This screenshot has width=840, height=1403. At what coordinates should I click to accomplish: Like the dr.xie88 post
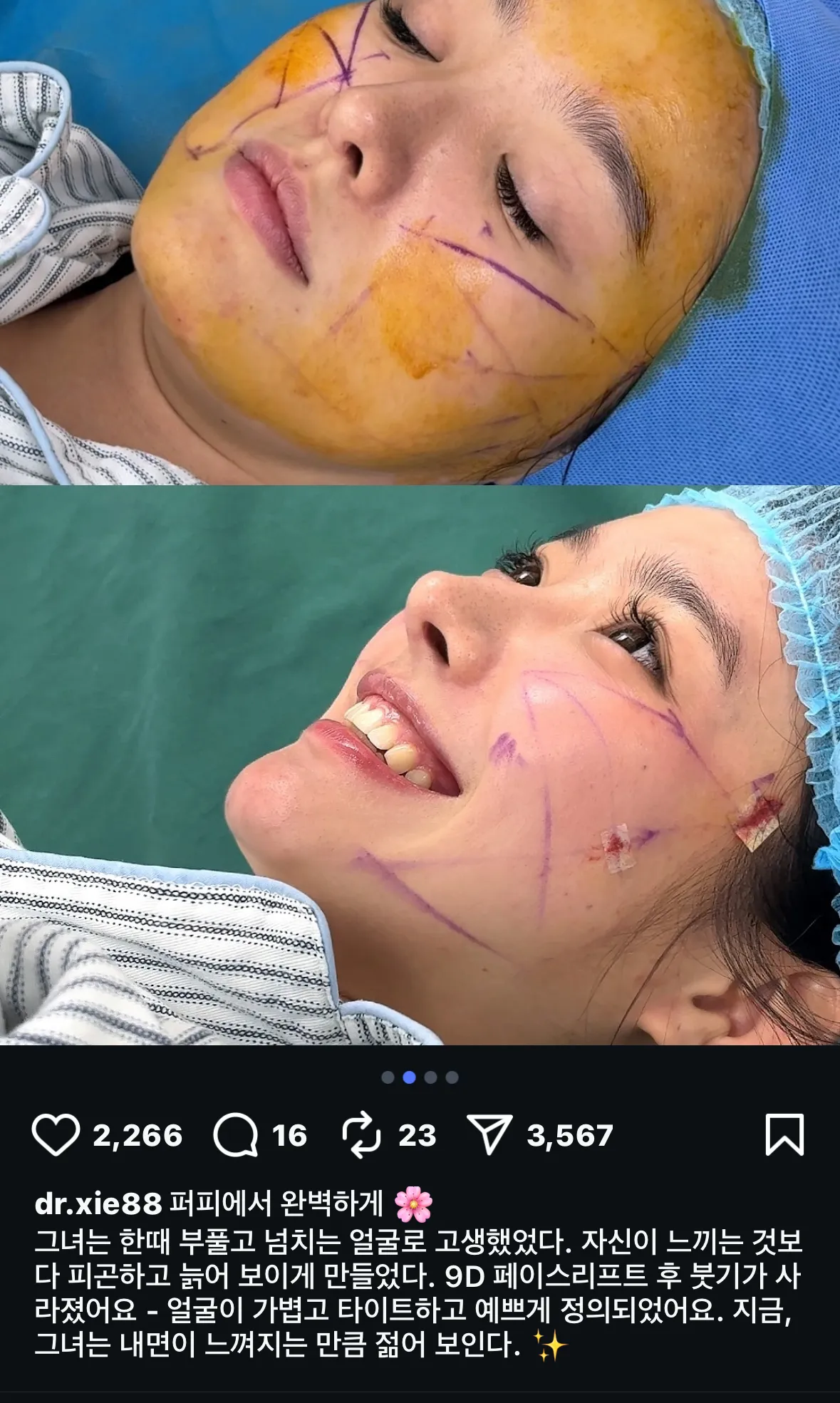click(56, 1135)
